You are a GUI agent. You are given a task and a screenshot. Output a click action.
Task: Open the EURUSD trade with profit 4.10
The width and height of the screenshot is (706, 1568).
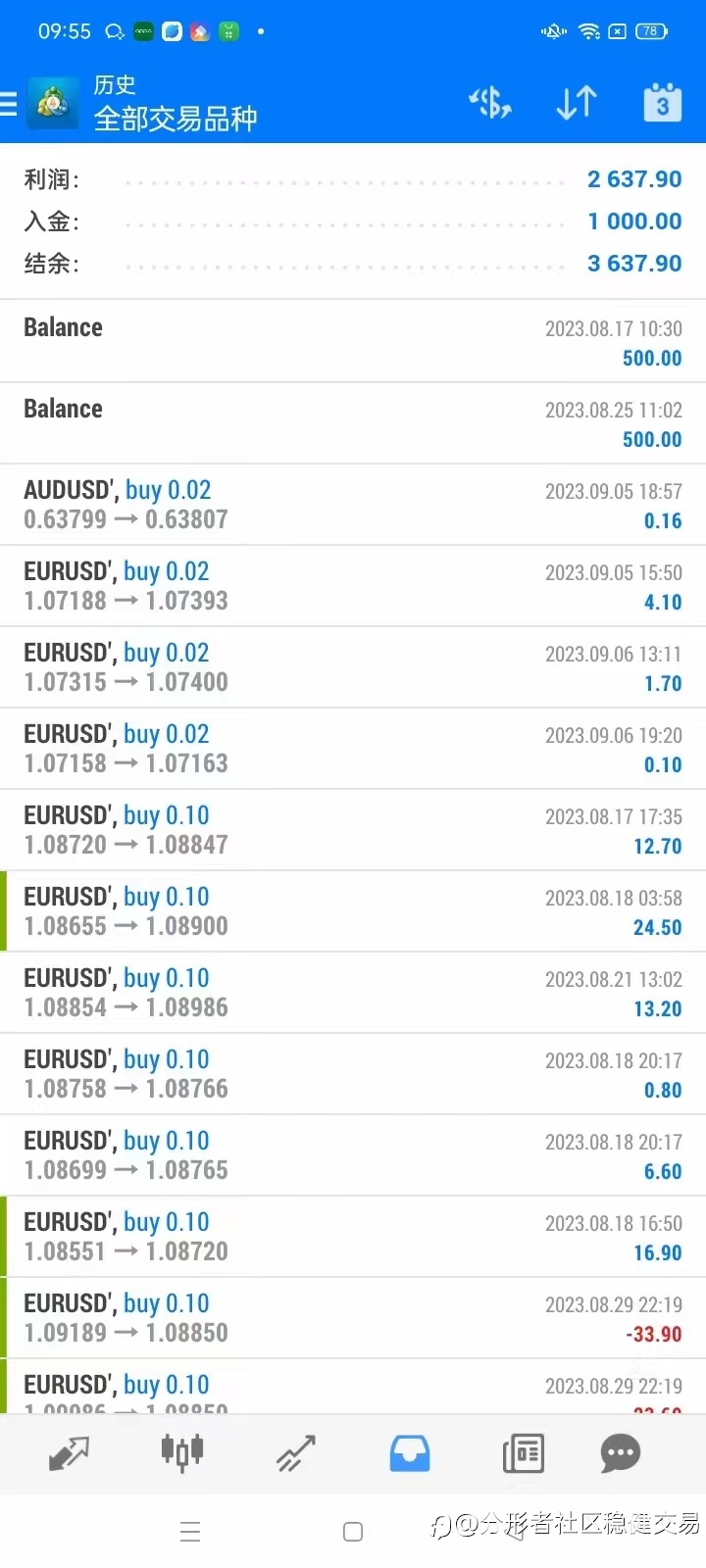coord(353,586)
